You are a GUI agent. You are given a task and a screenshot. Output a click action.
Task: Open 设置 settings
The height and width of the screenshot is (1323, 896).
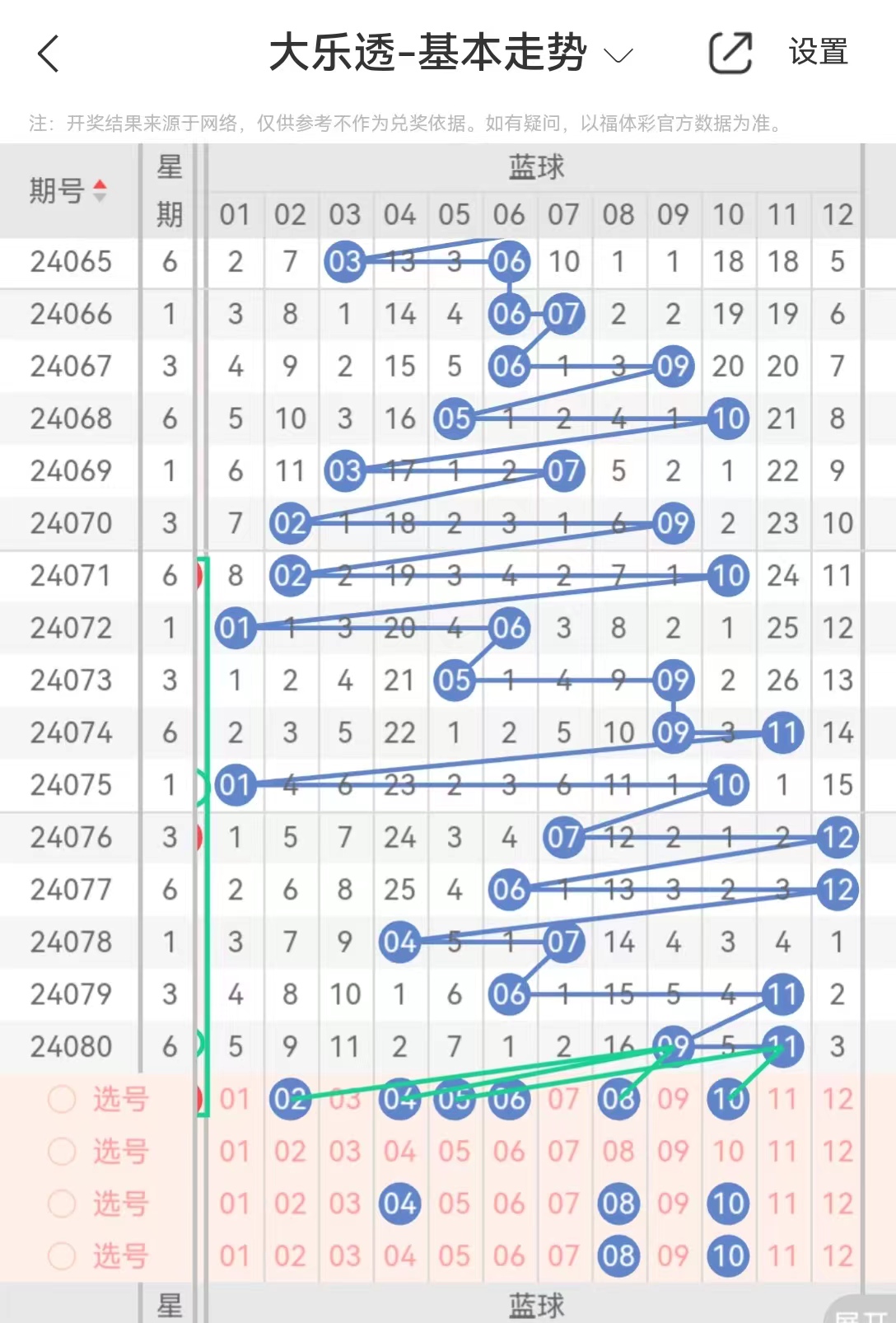pyautogui.click(x=818, y=53)
